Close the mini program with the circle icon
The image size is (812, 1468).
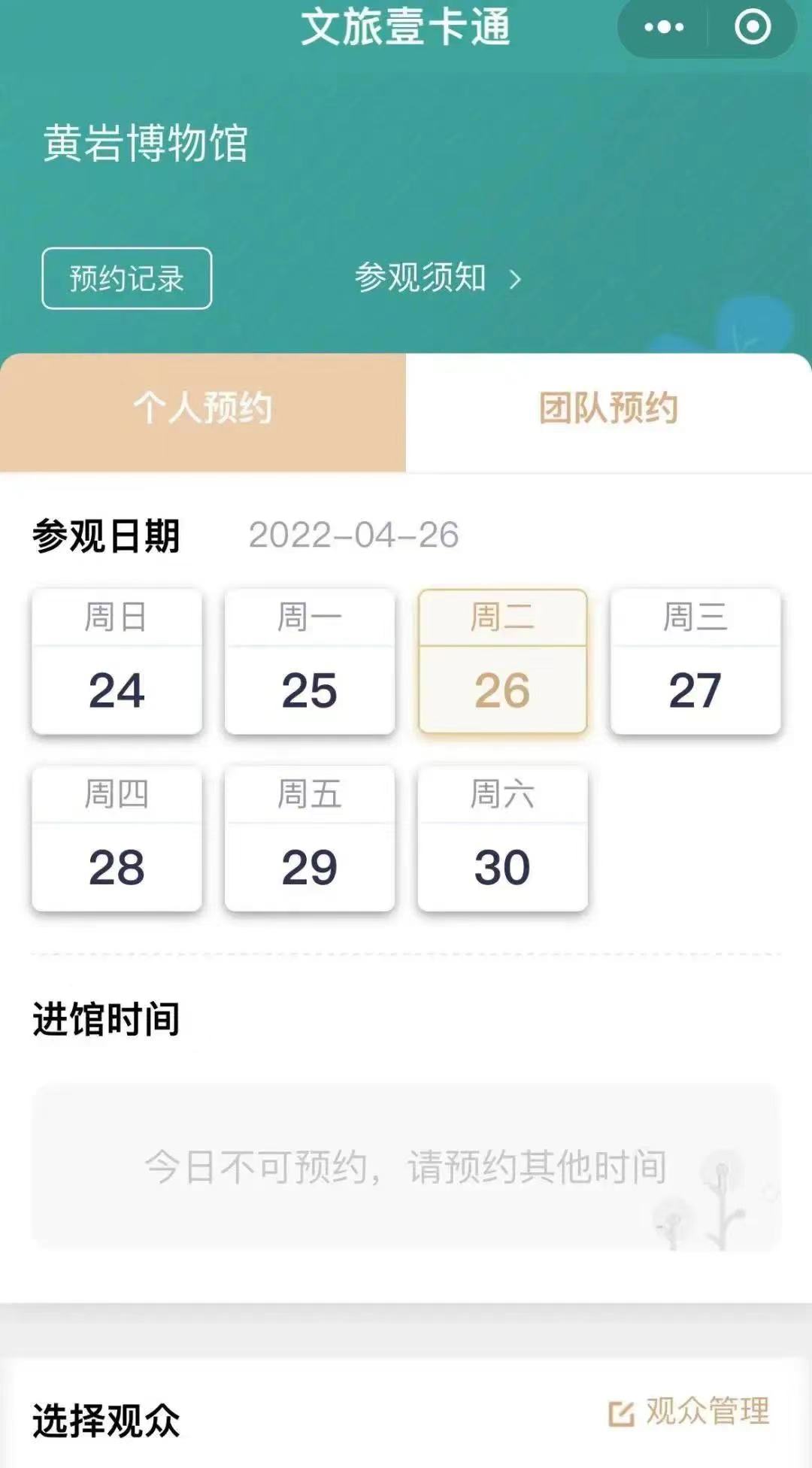[753, 28]
